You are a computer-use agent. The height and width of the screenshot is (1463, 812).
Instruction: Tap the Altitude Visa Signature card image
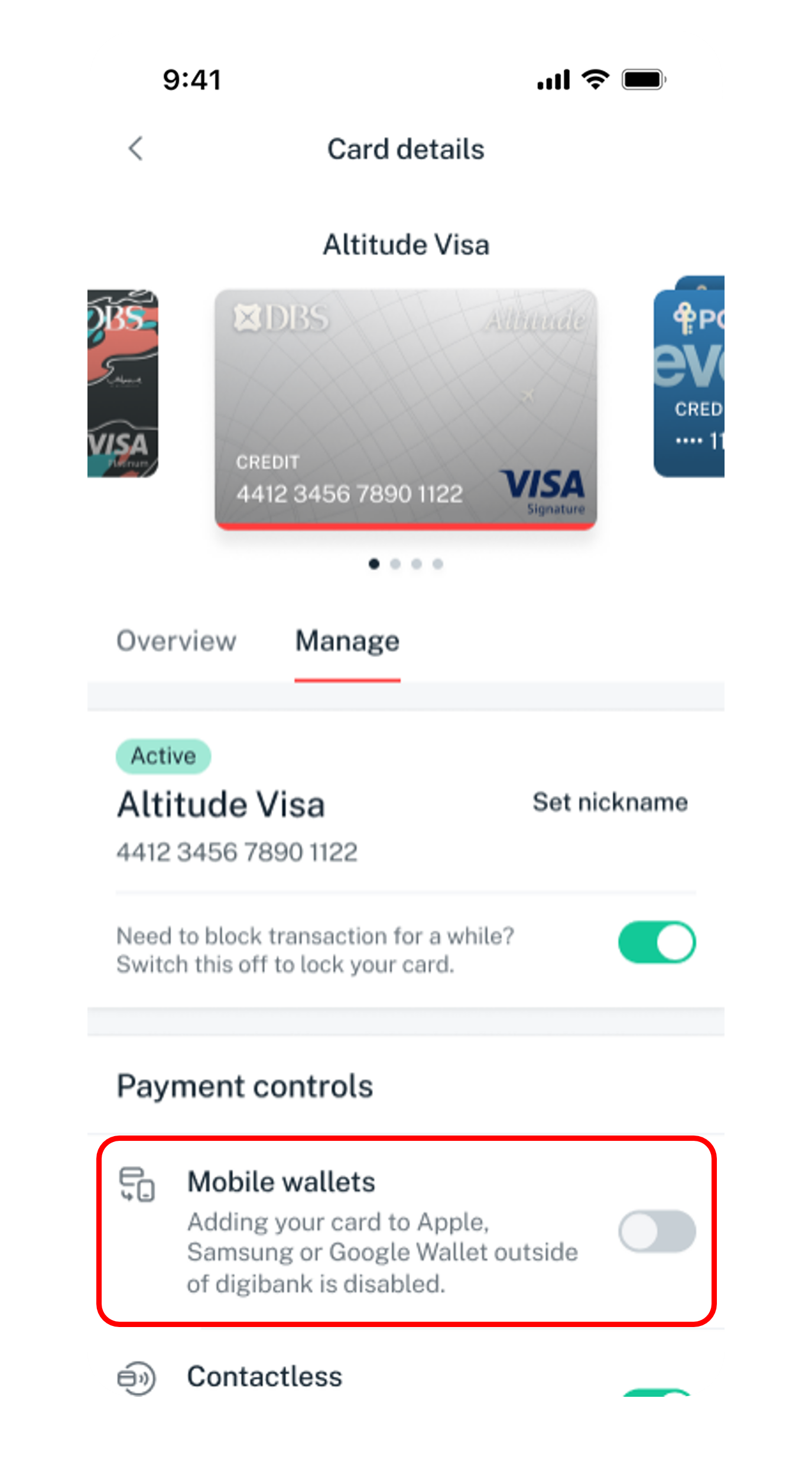(x=405, y=408)
